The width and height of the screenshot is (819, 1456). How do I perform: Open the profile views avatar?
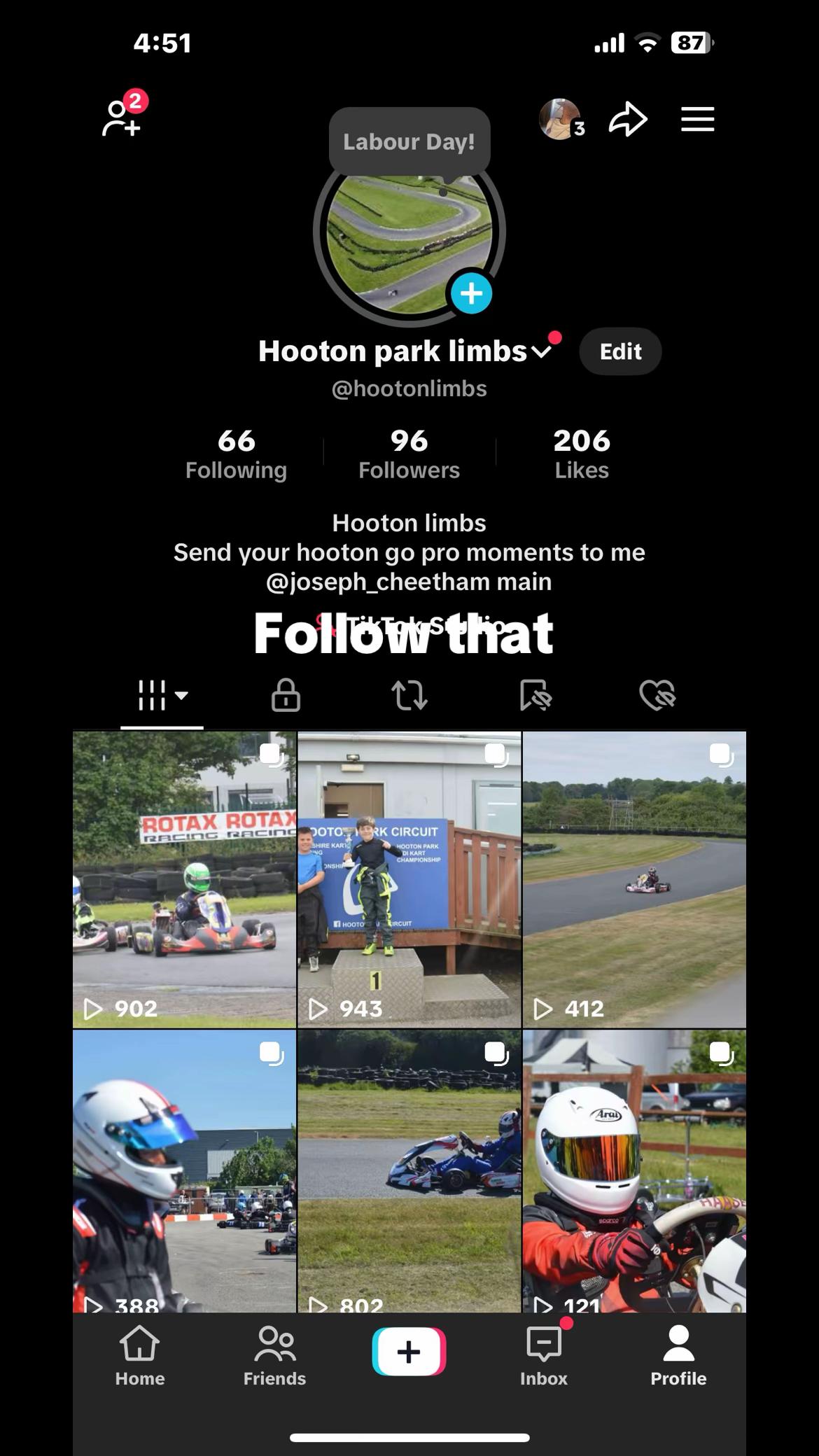[560, 119]
